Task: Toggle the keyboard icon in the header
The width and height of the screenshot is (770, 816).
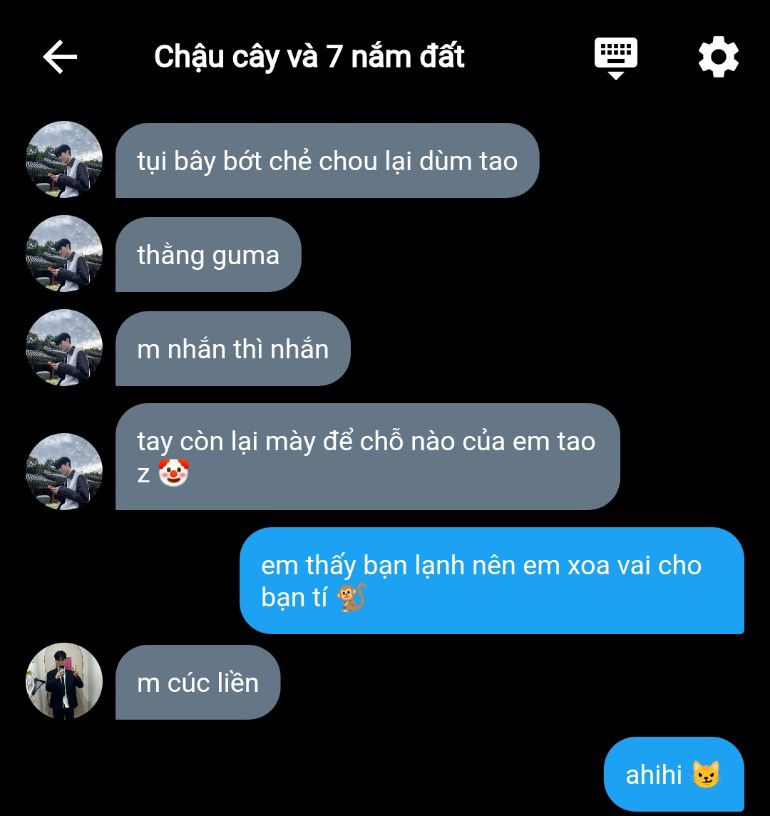Action: pyautogui.click(x=616, y=57)
